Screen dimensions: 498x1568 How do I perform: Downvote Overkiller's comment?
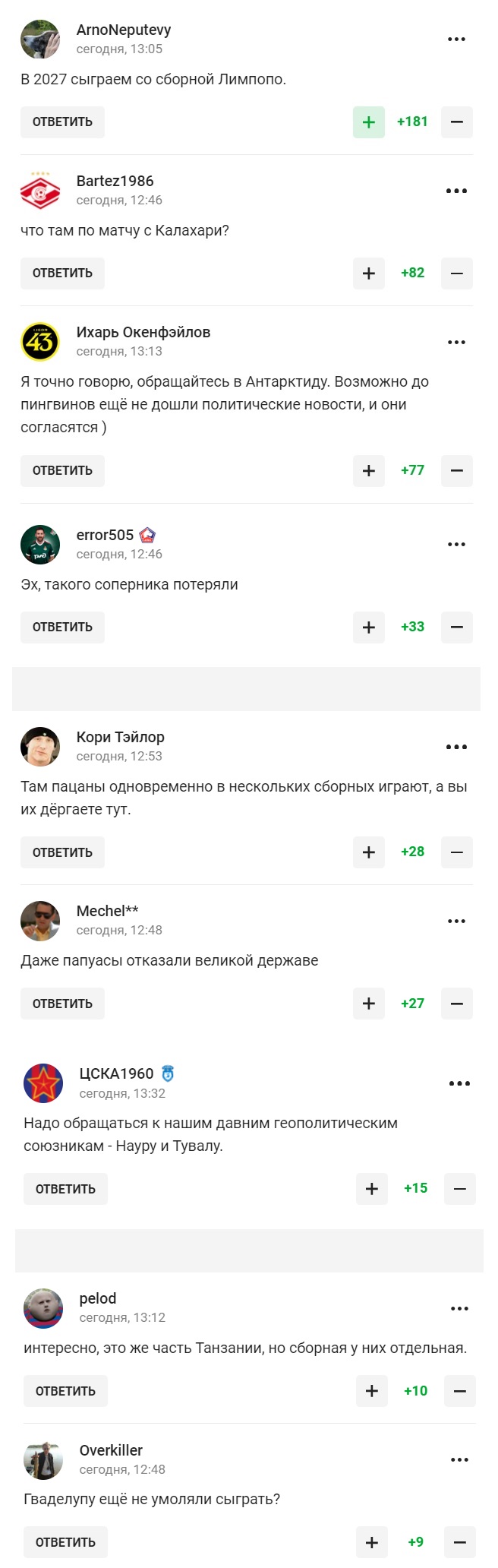pos(460,1542)
